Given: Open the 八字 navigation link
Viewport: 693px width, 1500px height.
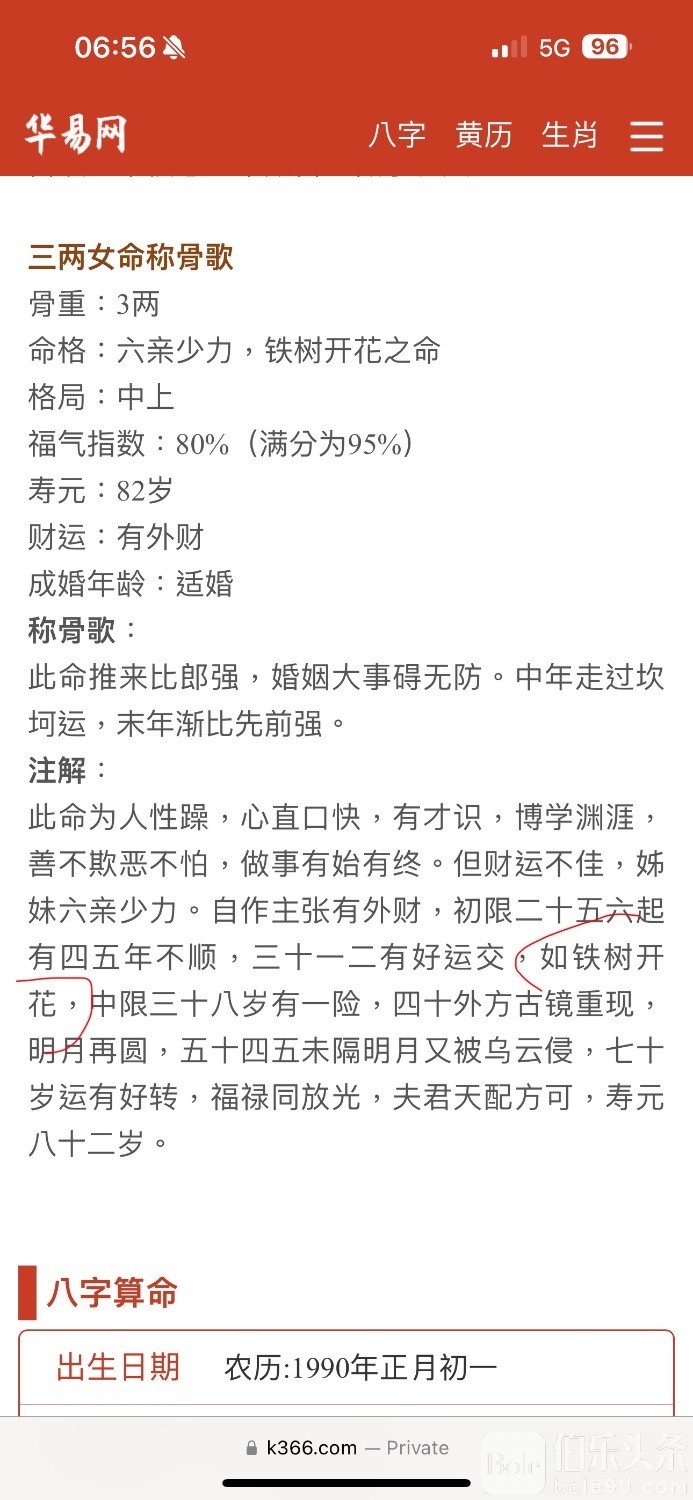Looking at the screenshot, I should click(397, 135).
